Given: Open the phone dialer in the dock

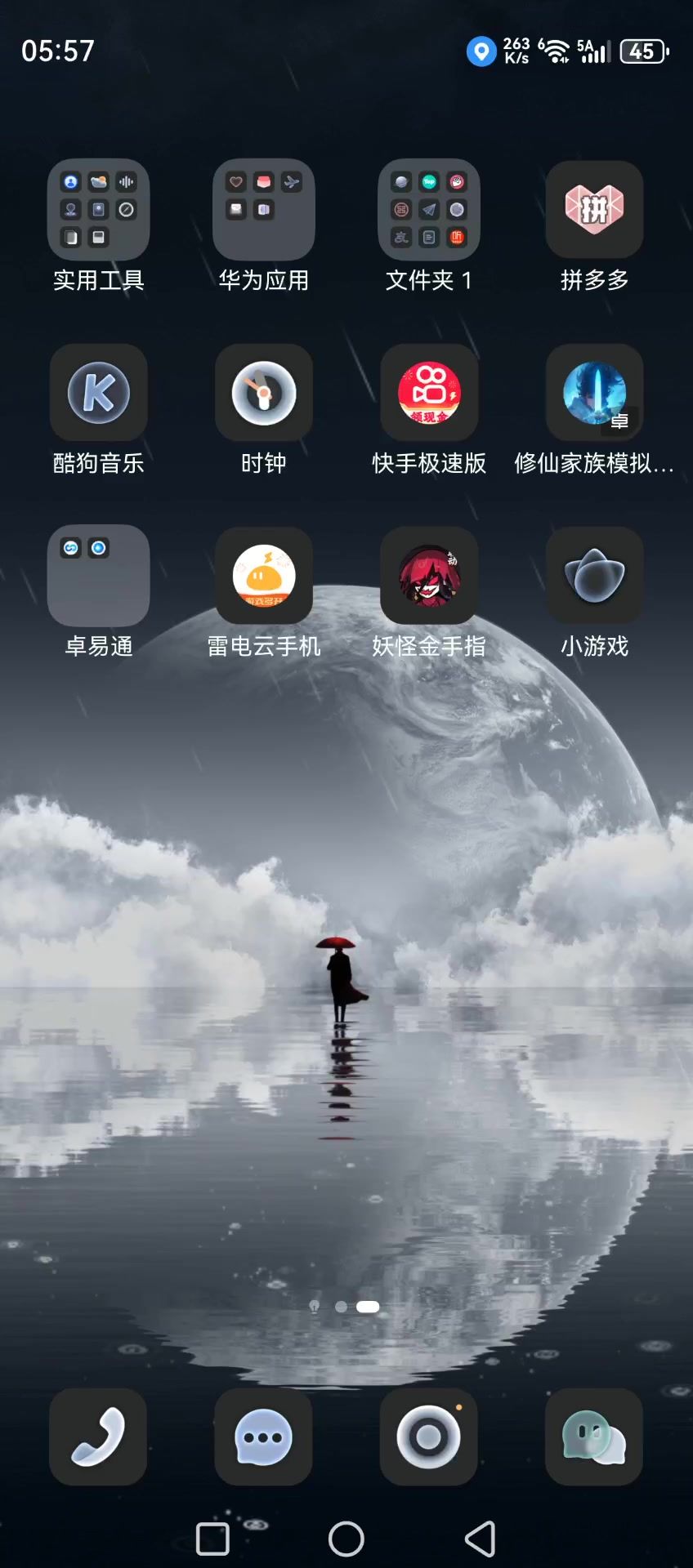Looking at the screenshot, I should [x=99, y=1437].
